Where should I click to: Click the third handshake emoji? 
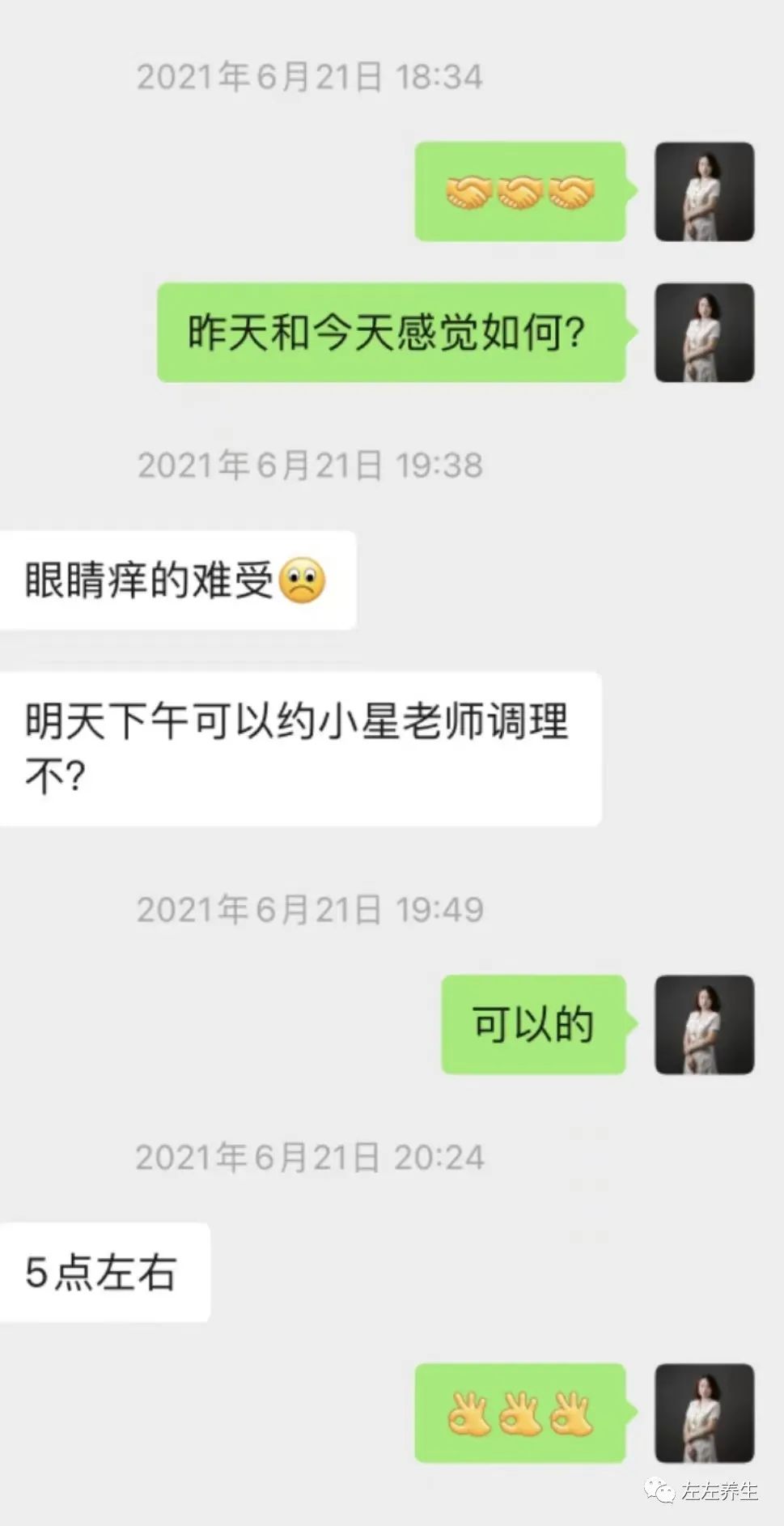tap(570, 192)
